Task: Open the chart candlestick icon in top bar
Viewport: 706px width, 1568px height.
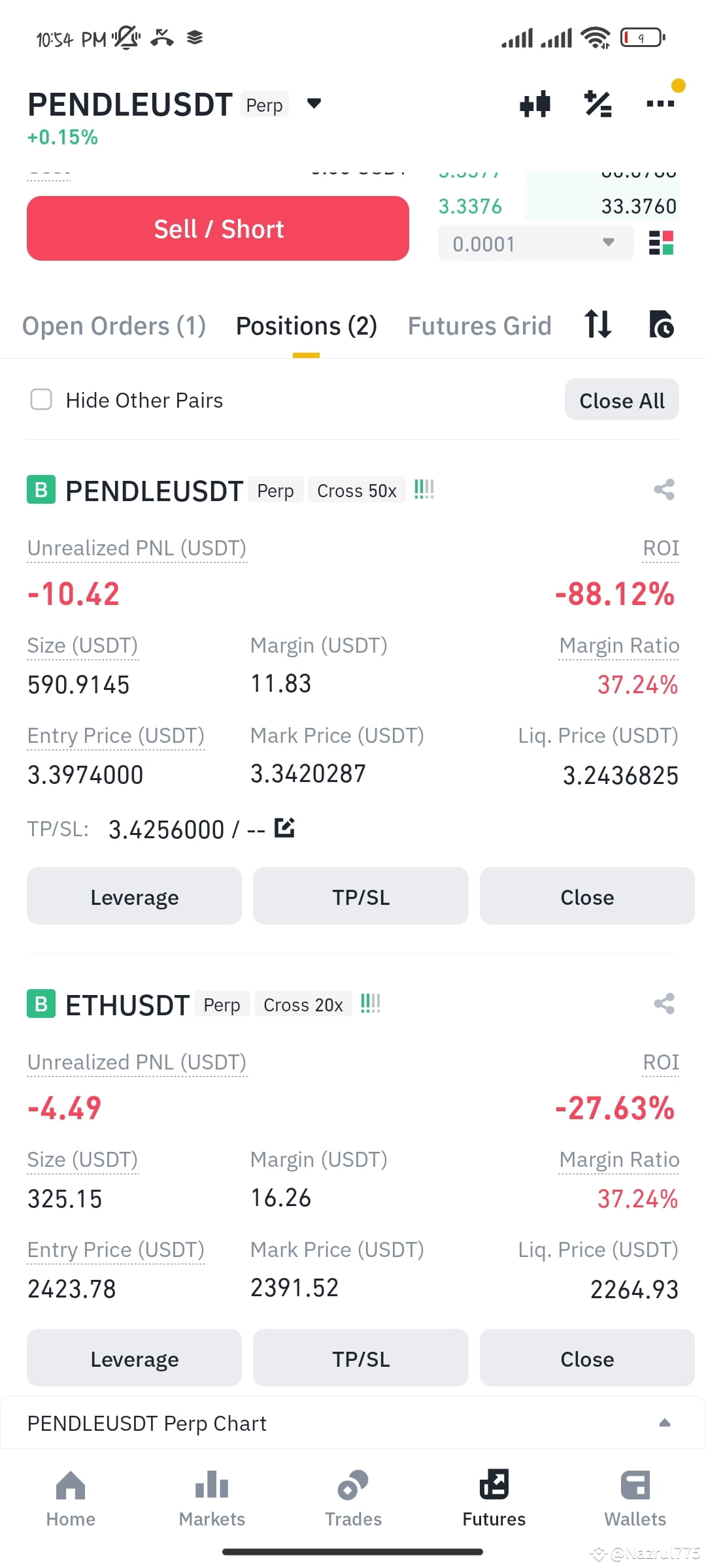Action: point(535,104)
